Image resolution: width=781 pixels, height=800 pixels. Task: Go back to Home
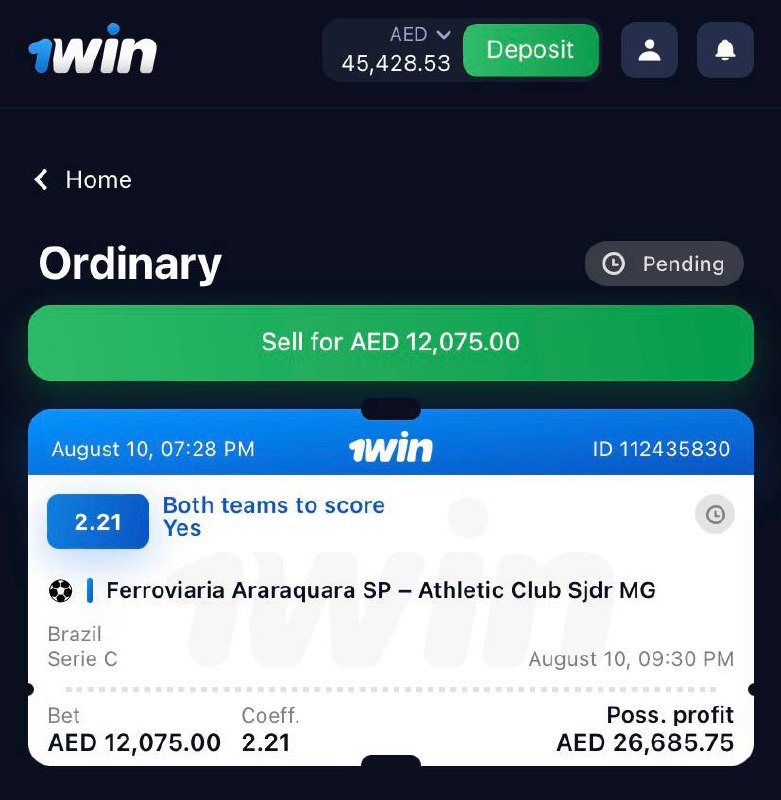(x=84, y=180)
